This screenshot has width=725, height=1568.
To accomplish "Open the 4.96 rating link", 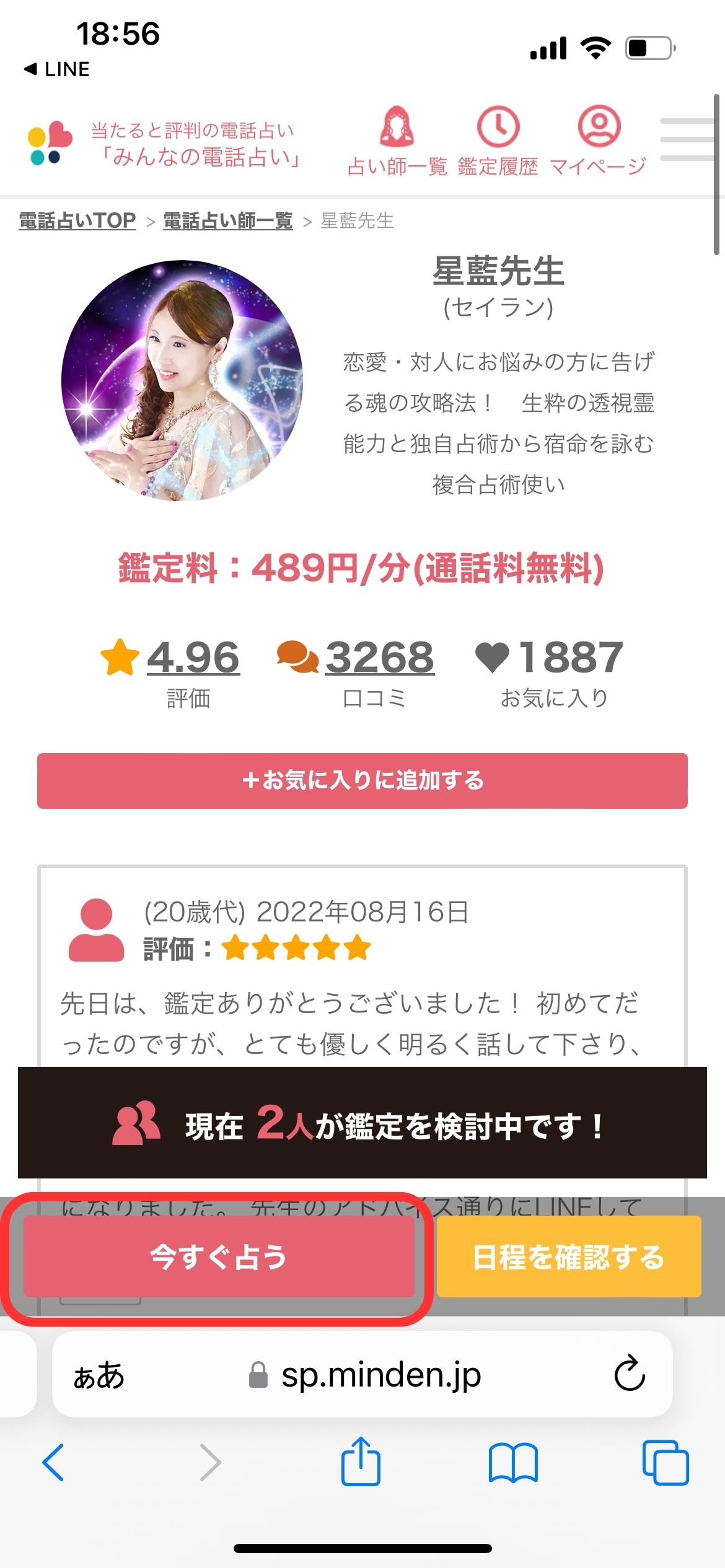I will point(193,658).
